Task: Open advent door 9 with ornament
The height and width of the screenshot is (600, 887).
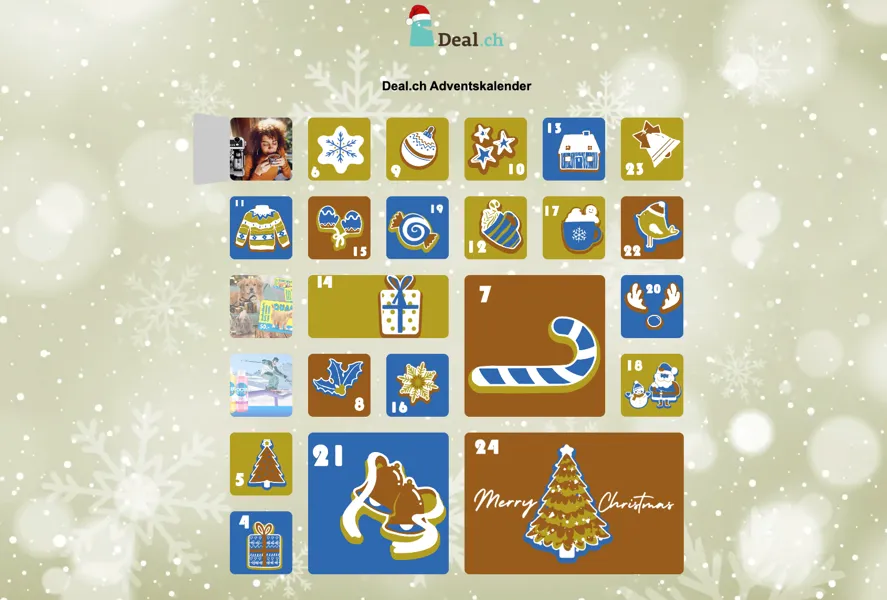Action: pos(417,149)
